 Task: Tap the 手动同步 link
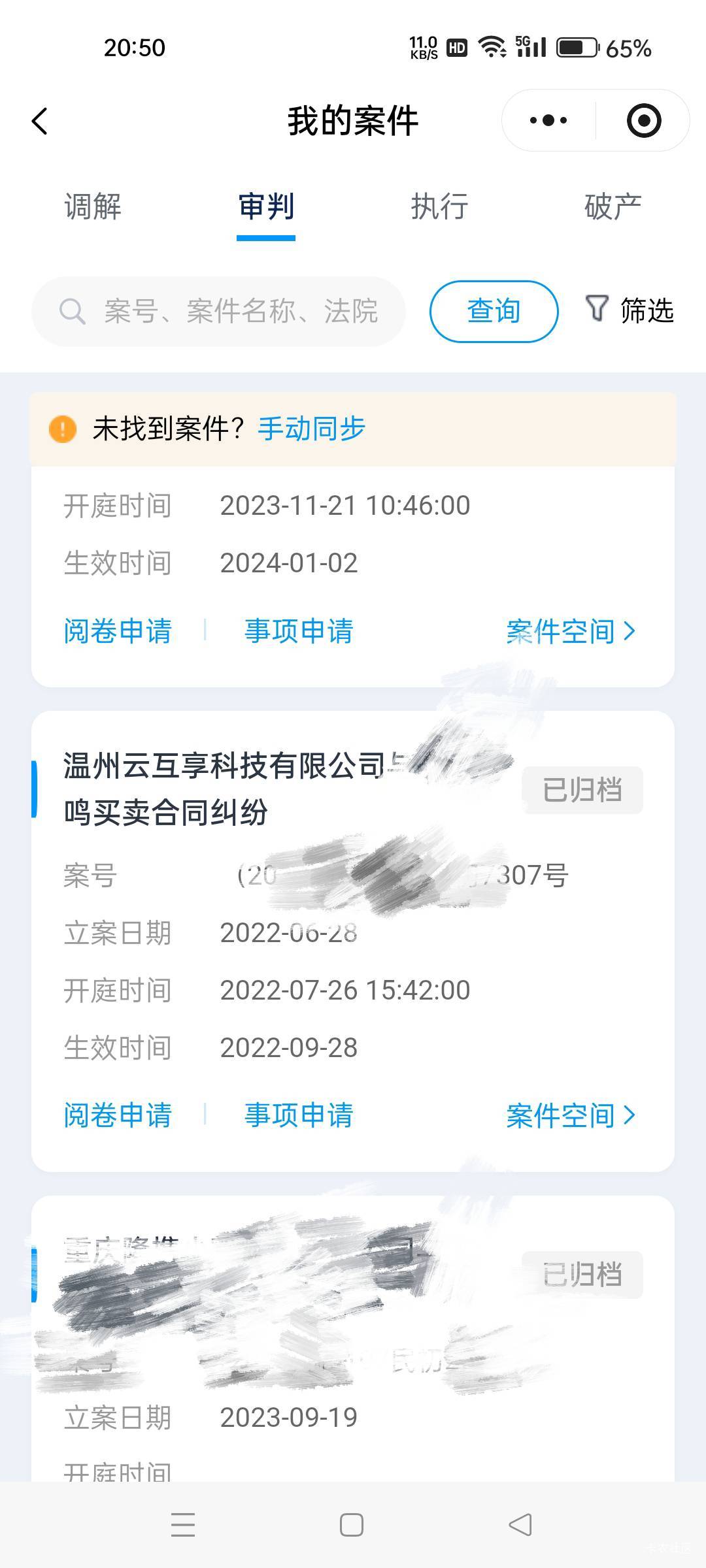(311, 429)
